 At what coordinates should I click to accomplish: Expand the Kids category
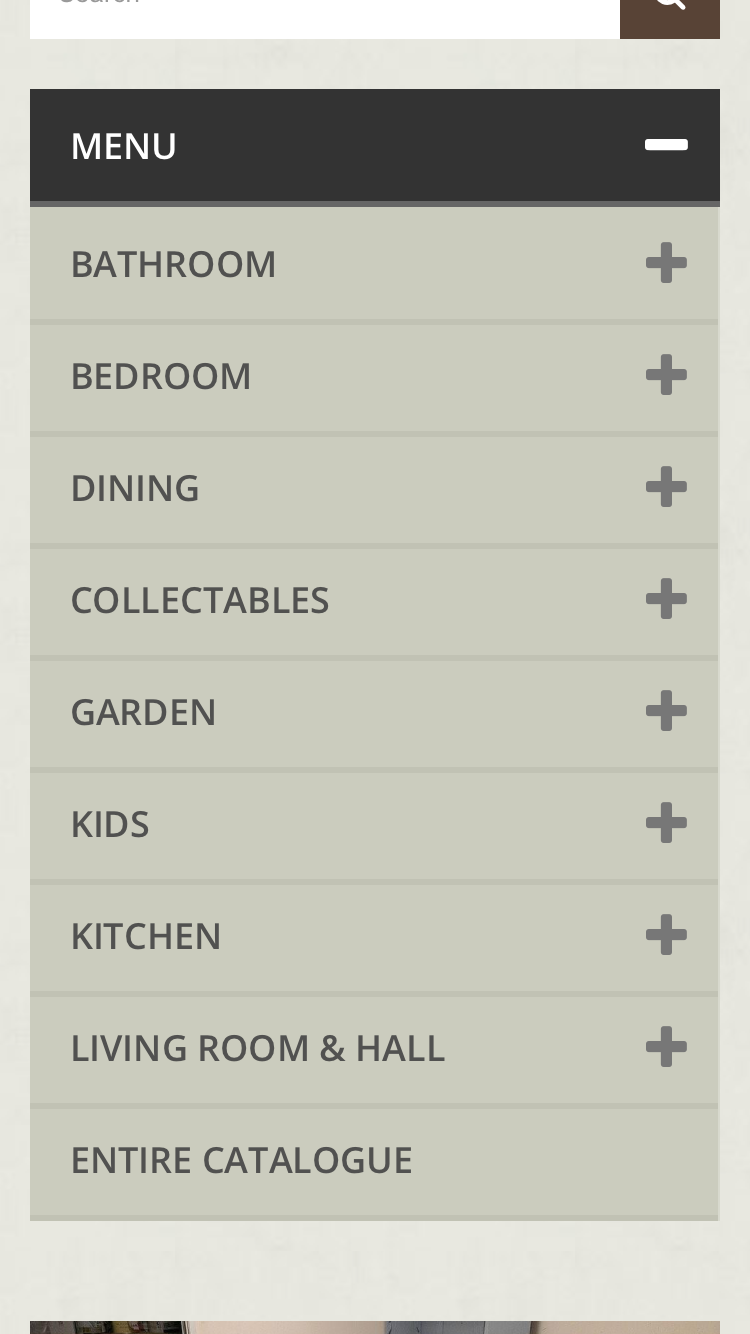pos(666,824)
